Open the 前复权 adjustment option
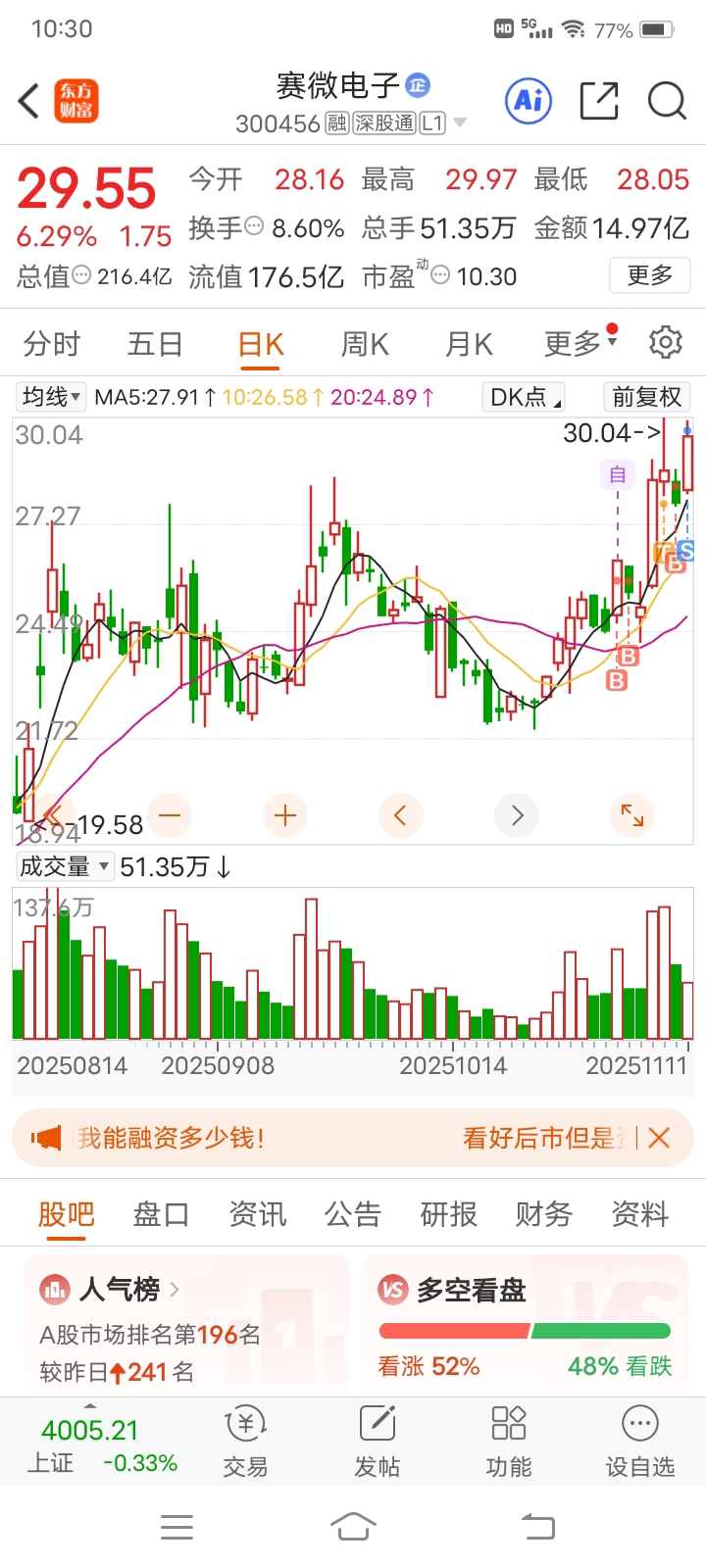Screen dimensions: 706x1568 [646, 397]
